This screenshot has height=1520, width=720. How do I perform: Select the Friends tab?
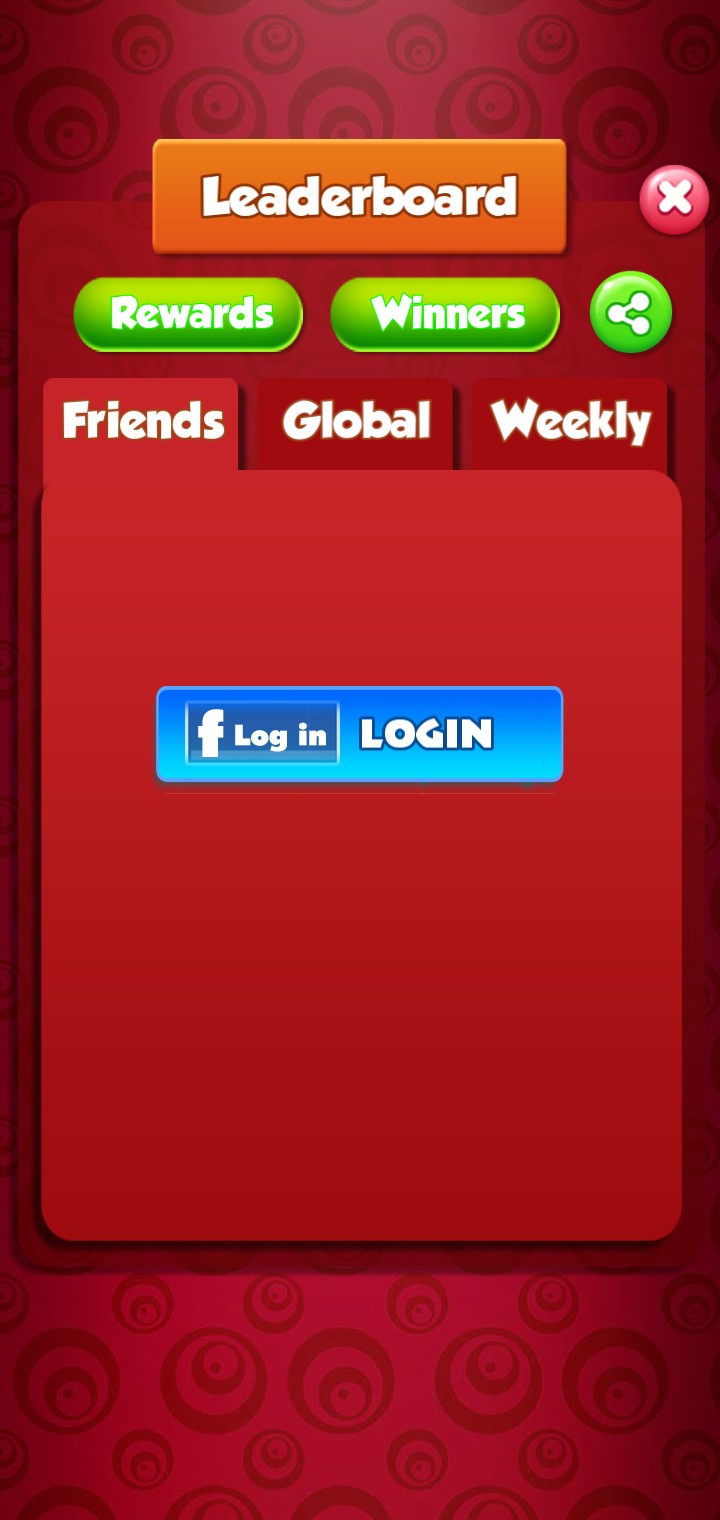(x=141, y=424)
